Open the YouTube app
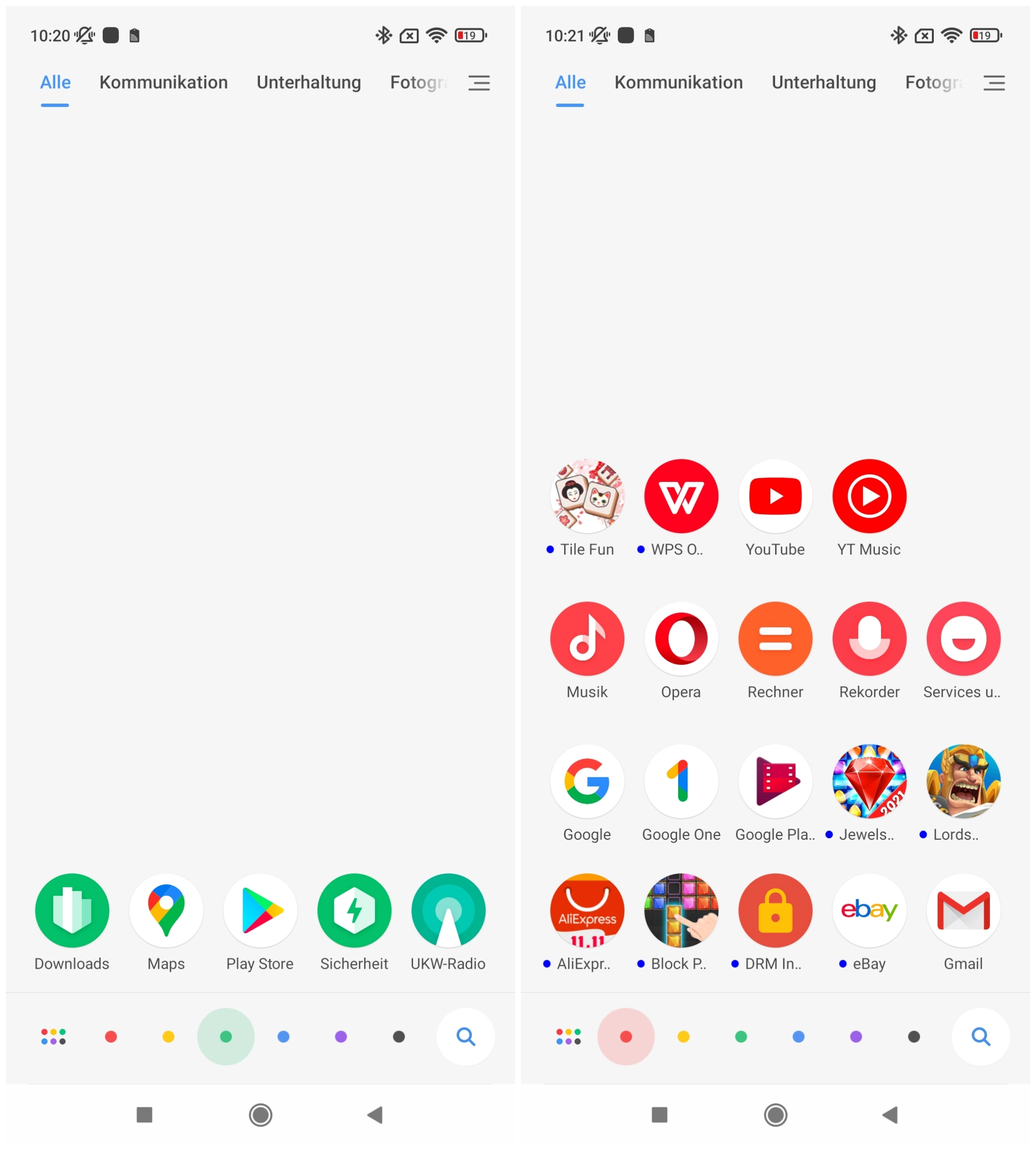1036x1151 pixels. 775,496
